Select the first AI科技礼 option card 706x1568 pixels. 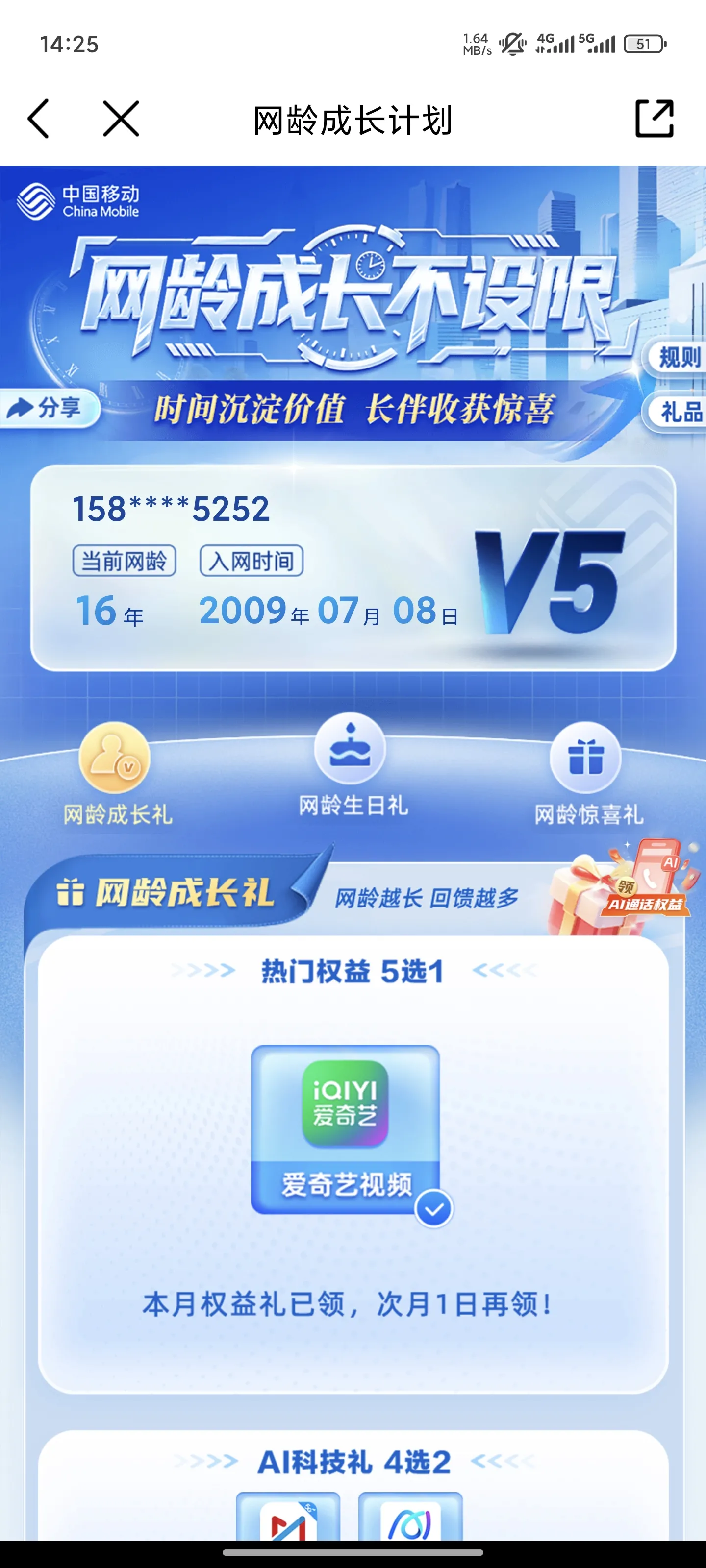[287, 1516]
